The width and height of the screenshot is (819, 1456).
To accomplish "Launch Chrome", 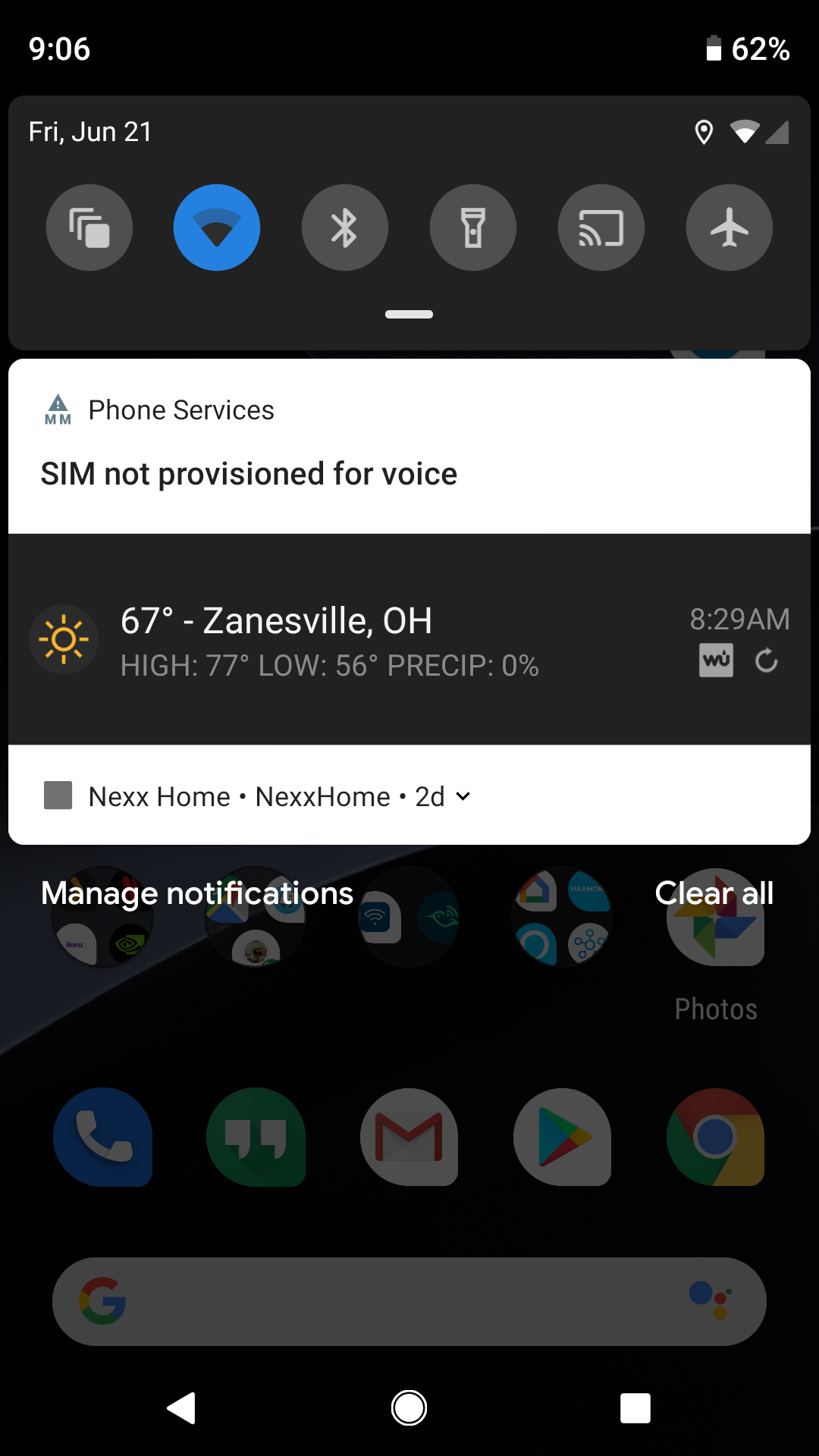I will tap(715, 1137).
